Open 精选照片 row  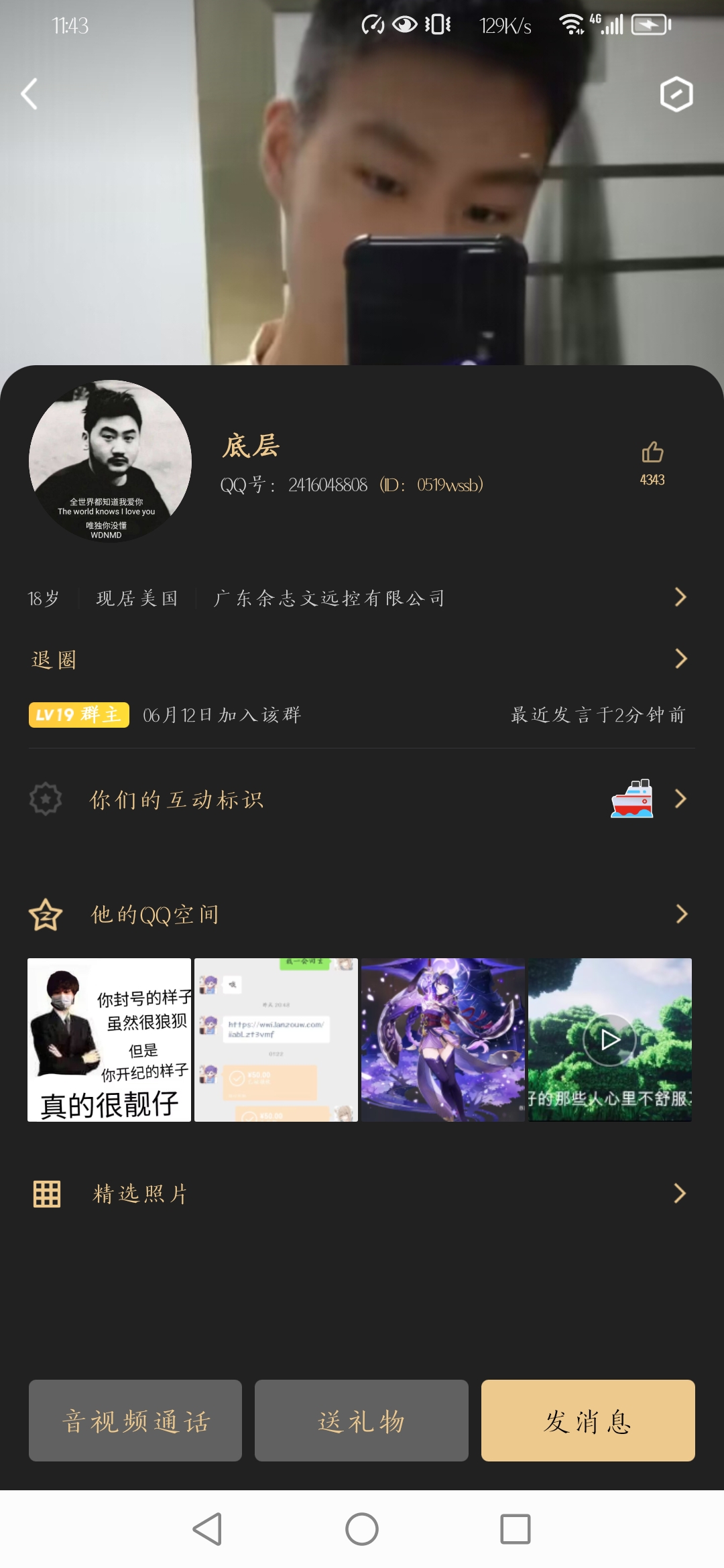(361, 1193)
